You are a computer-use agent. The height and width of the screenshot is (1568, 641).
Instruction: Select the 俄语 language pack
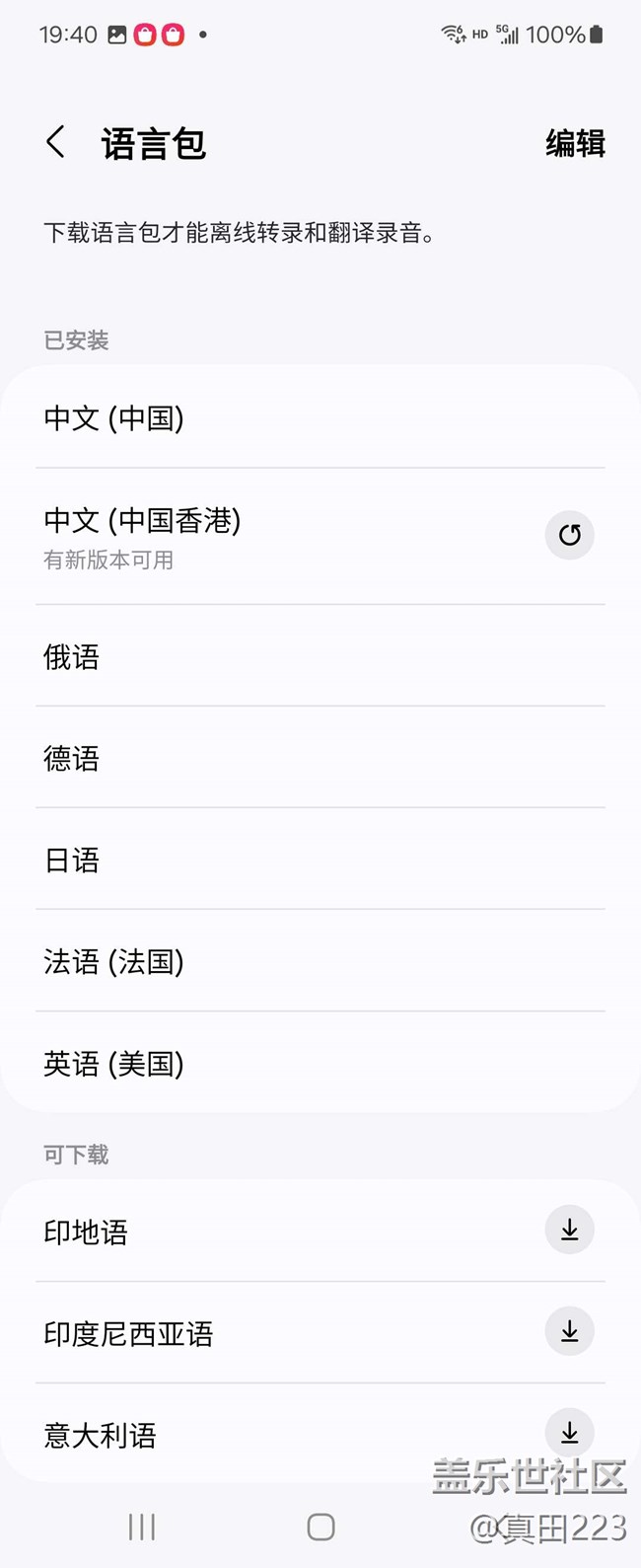[x=320, y=656]
